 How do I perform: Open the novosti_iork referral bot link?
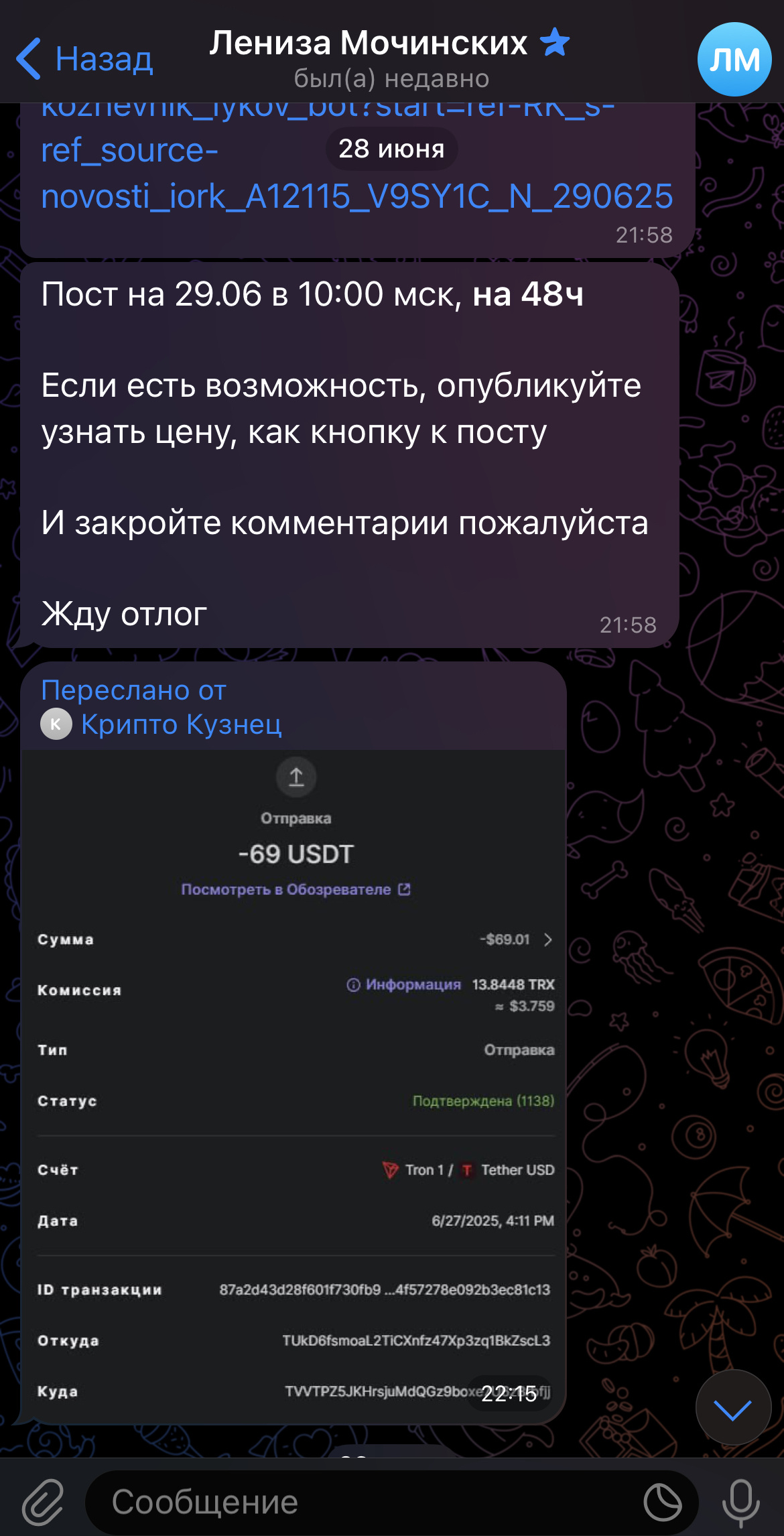[x=356, y=159]
